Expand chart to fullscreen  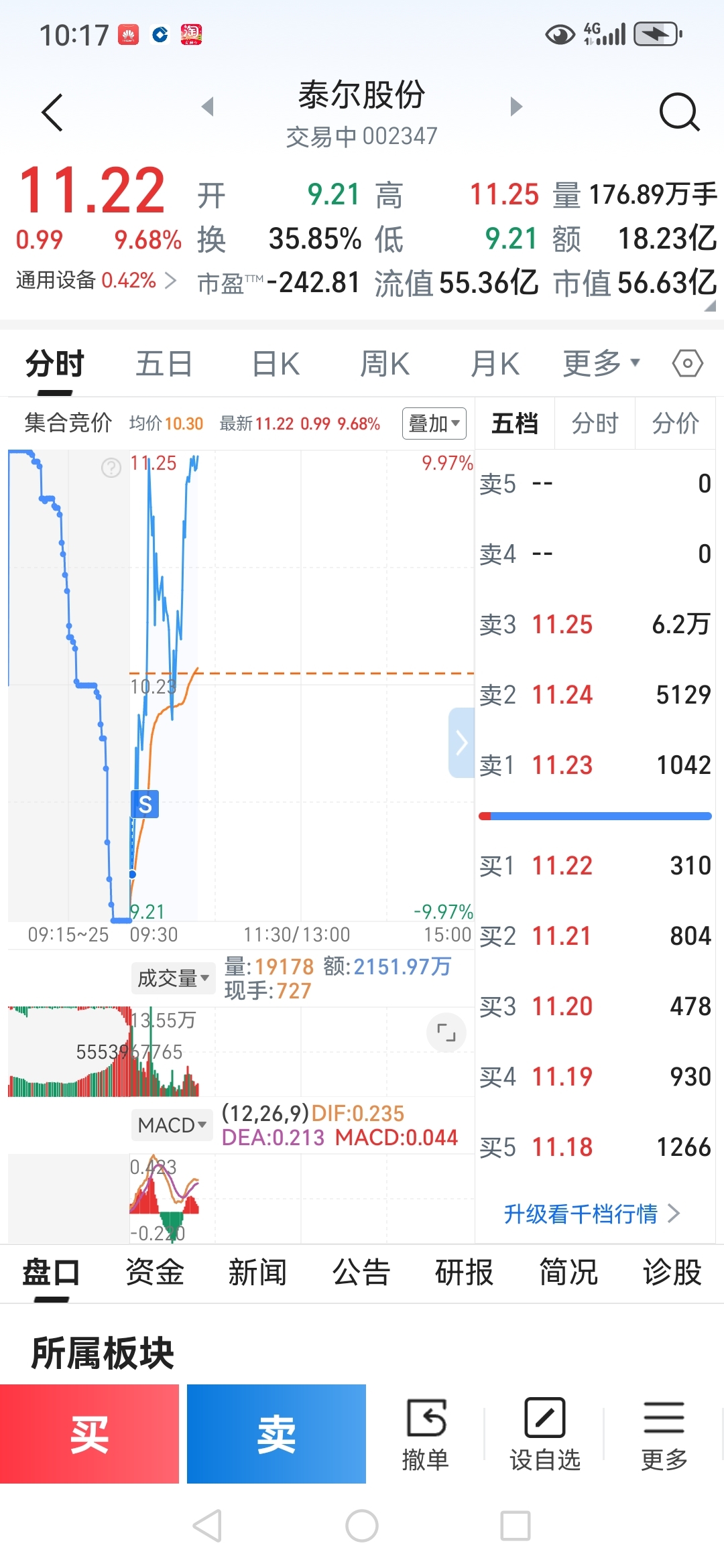click(446, 1033)
